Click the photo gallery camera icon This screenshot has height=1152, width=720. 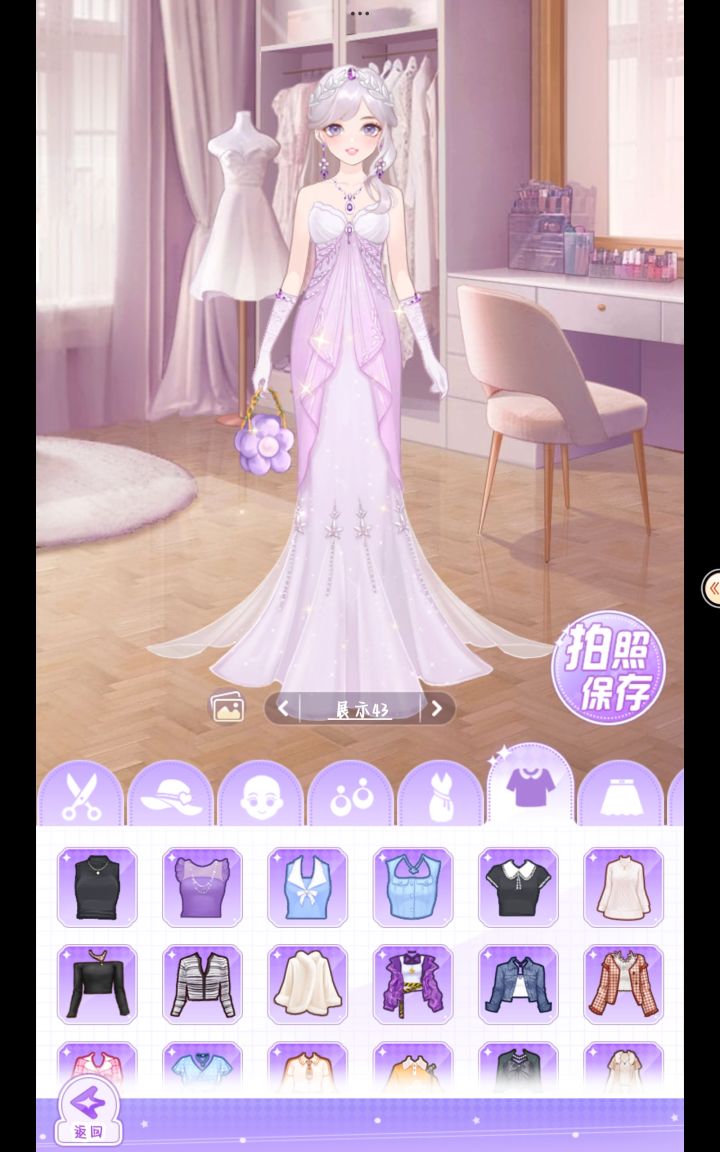pyautogui.click(x=228, y=708)
